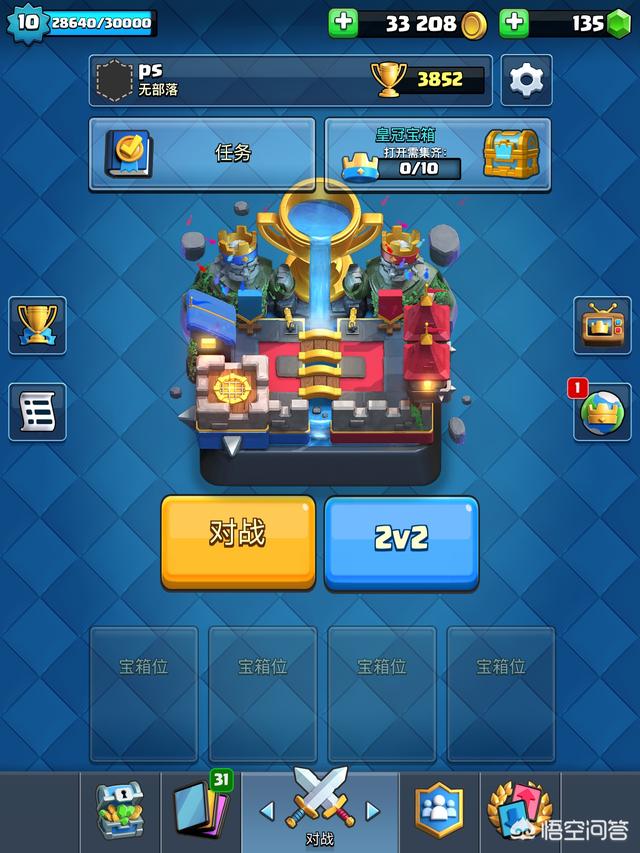Add more gold with plus button
640x853 pixels.
343,23
